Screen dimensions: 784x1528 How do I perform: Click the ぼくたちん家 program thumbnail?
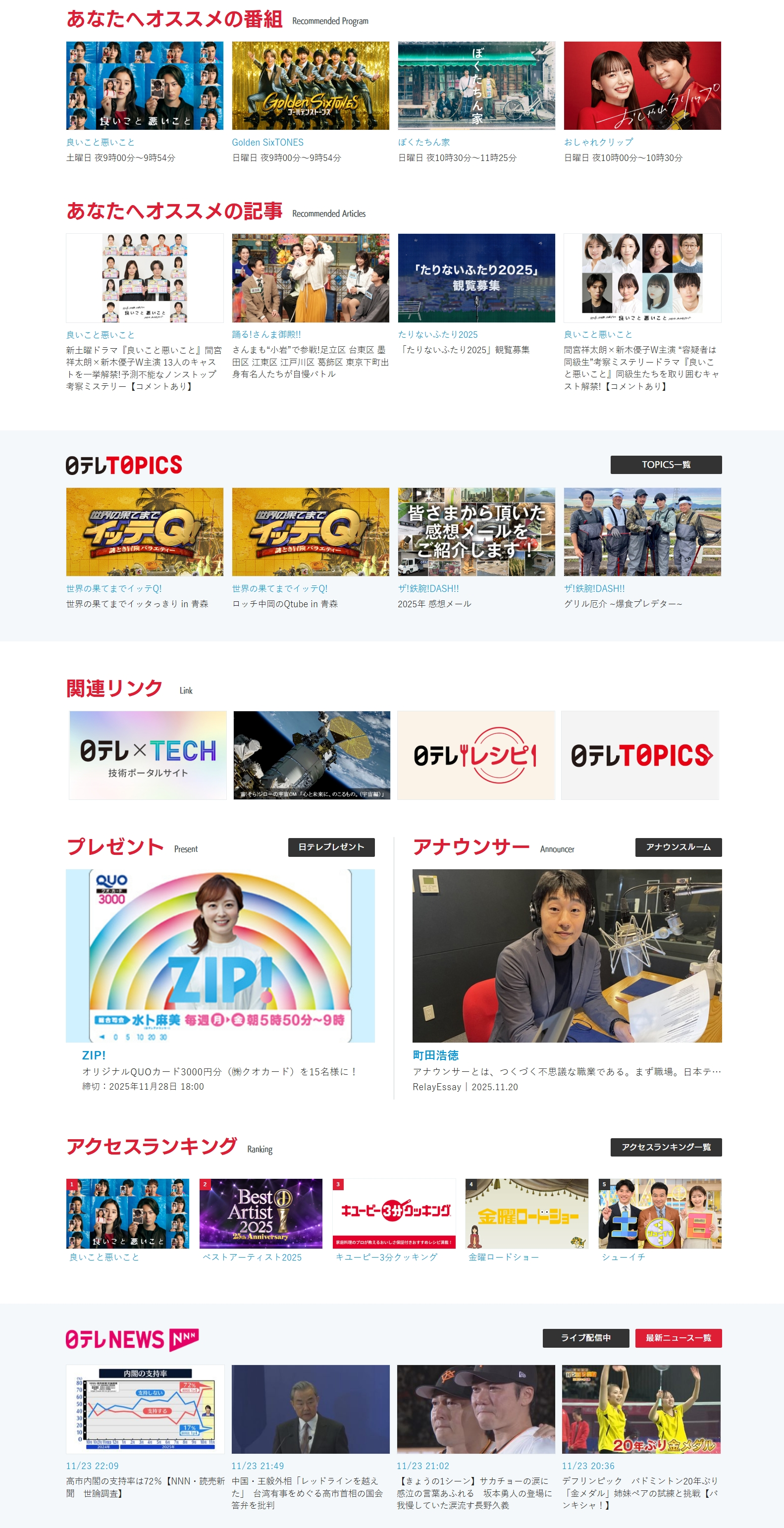[x=476, y=85]
